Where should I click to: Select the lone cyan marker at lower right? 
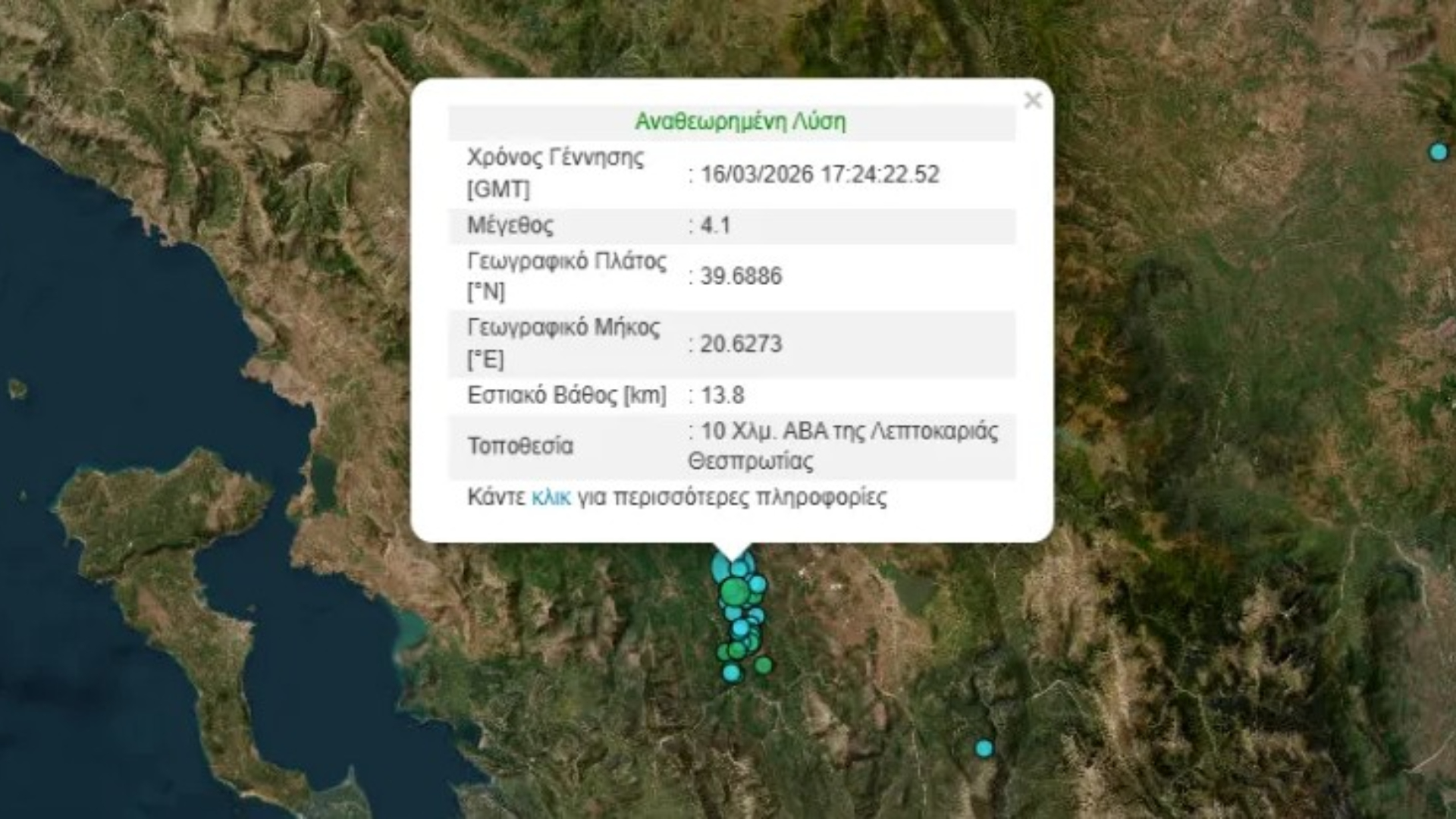click(x=984, y=748)
